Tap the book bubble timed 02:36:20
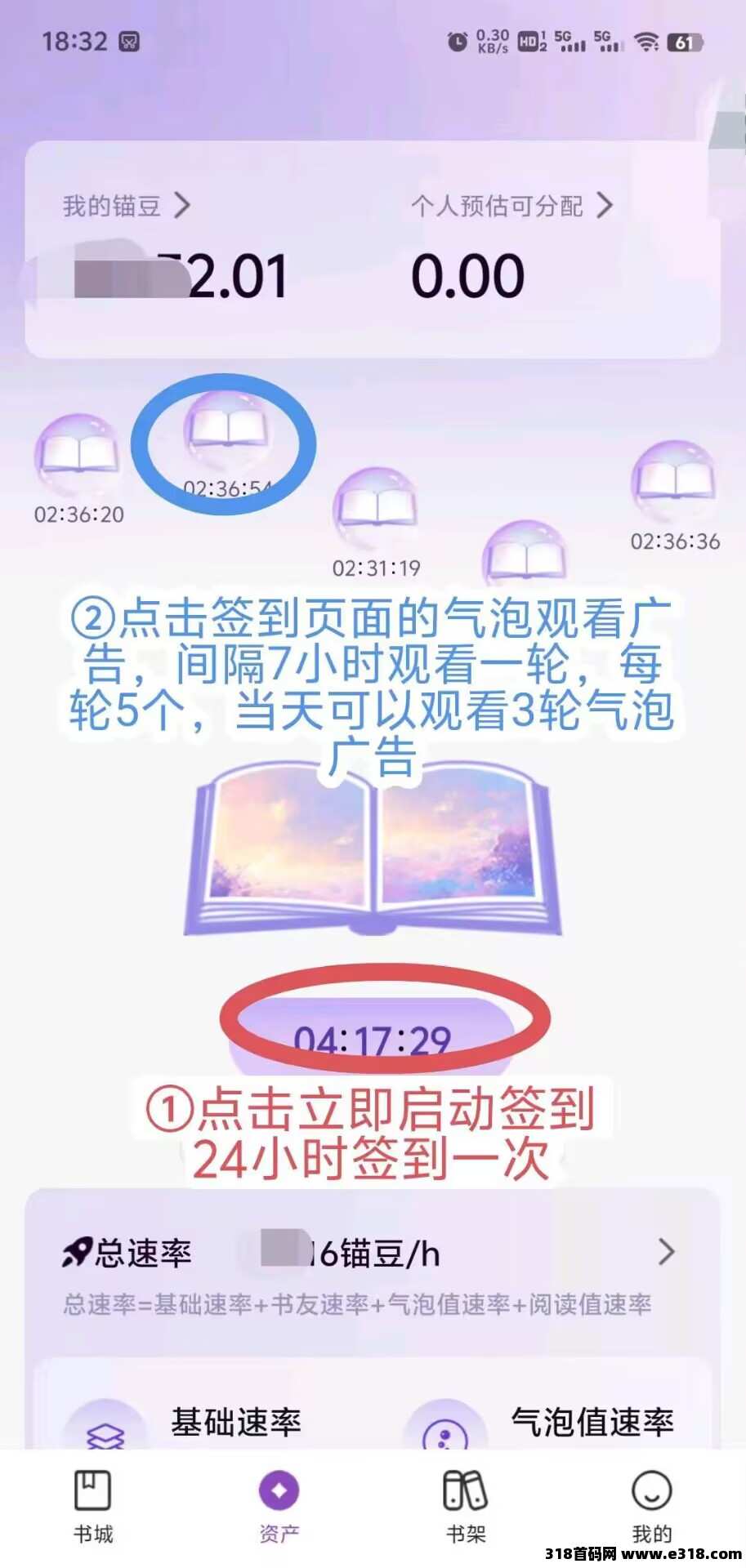Viewport: 746px width, 1568px height. (x=77, y=457)
